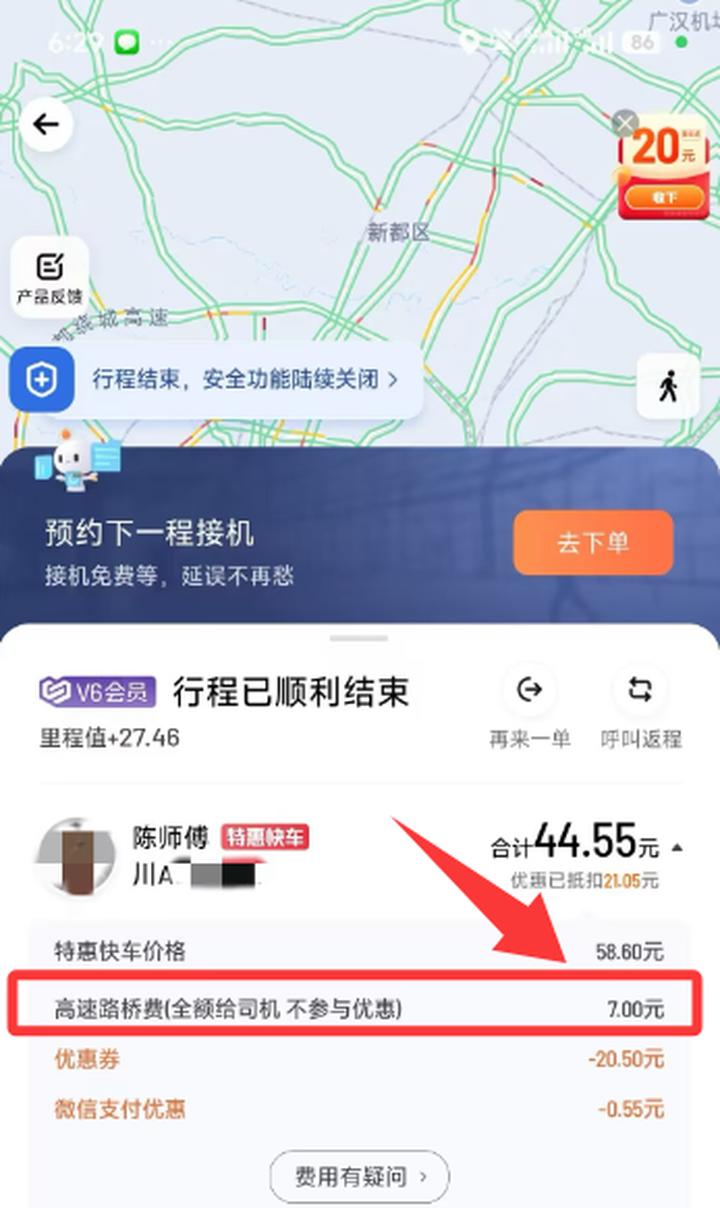
Task: Close the 20元 coupon popup
Action: pos(625,124)
